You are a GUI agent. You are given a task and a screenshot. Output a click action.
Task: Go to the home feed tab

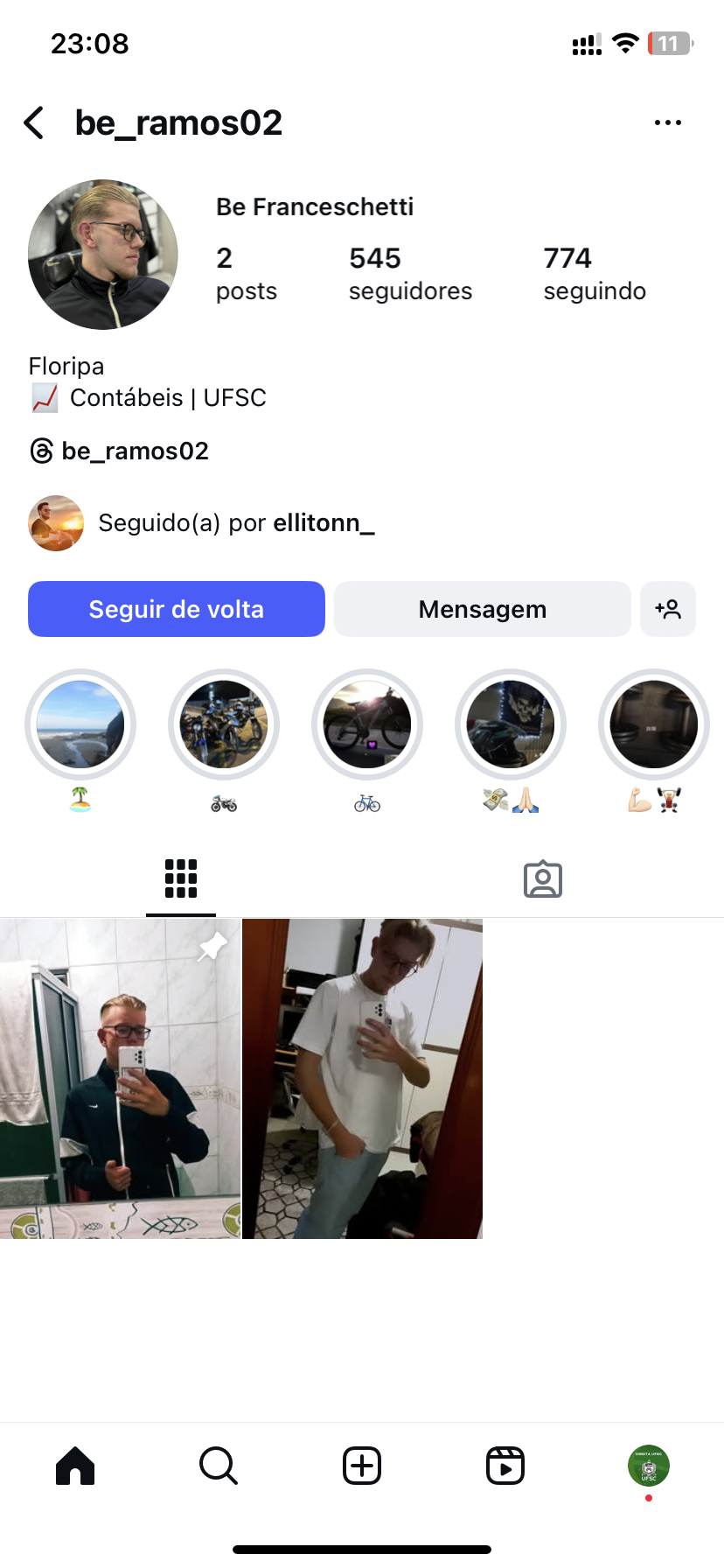75,1466
